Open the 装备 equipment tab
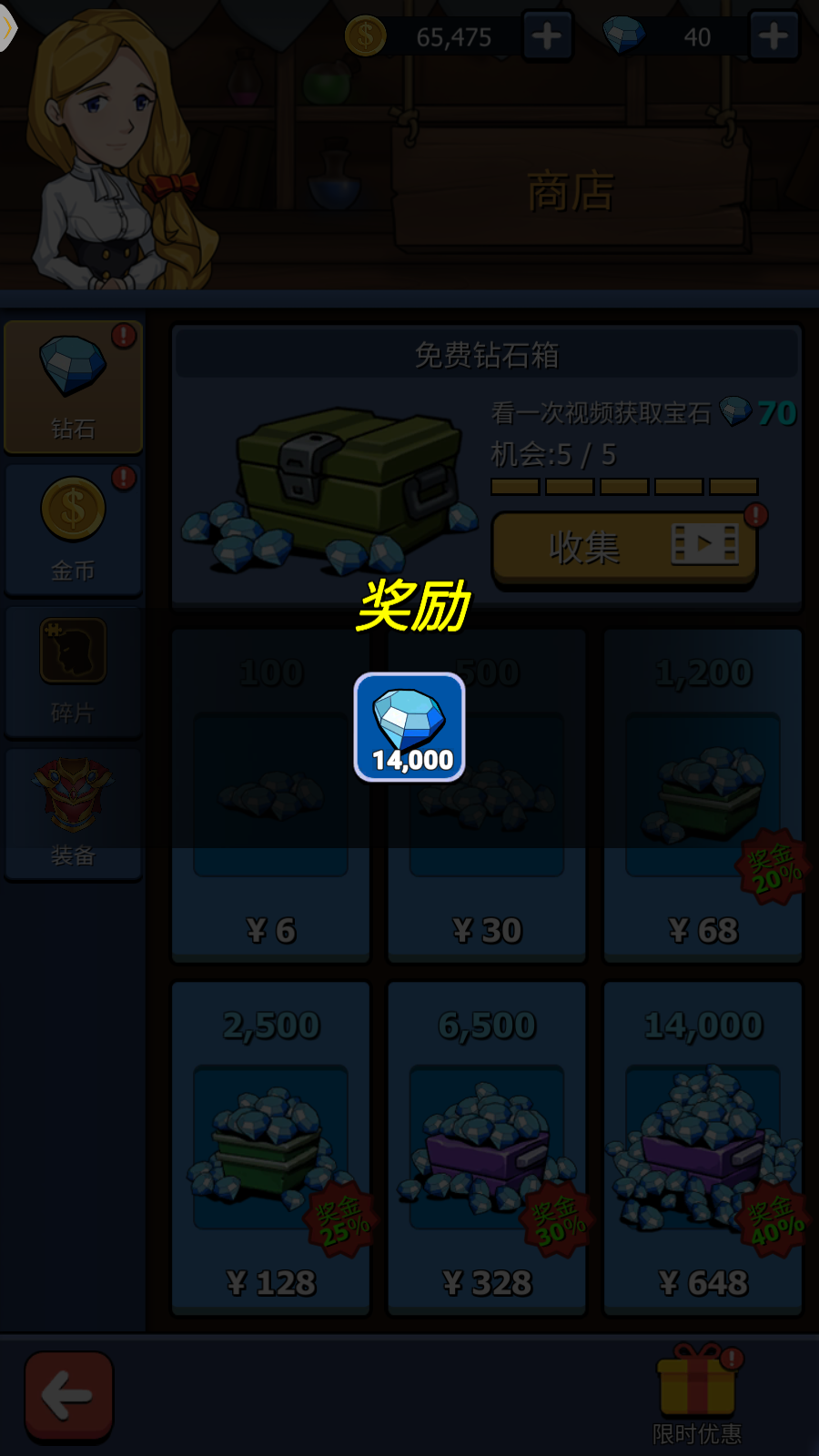The width and height of the screenshot is (819, 1456). point(73,813)
